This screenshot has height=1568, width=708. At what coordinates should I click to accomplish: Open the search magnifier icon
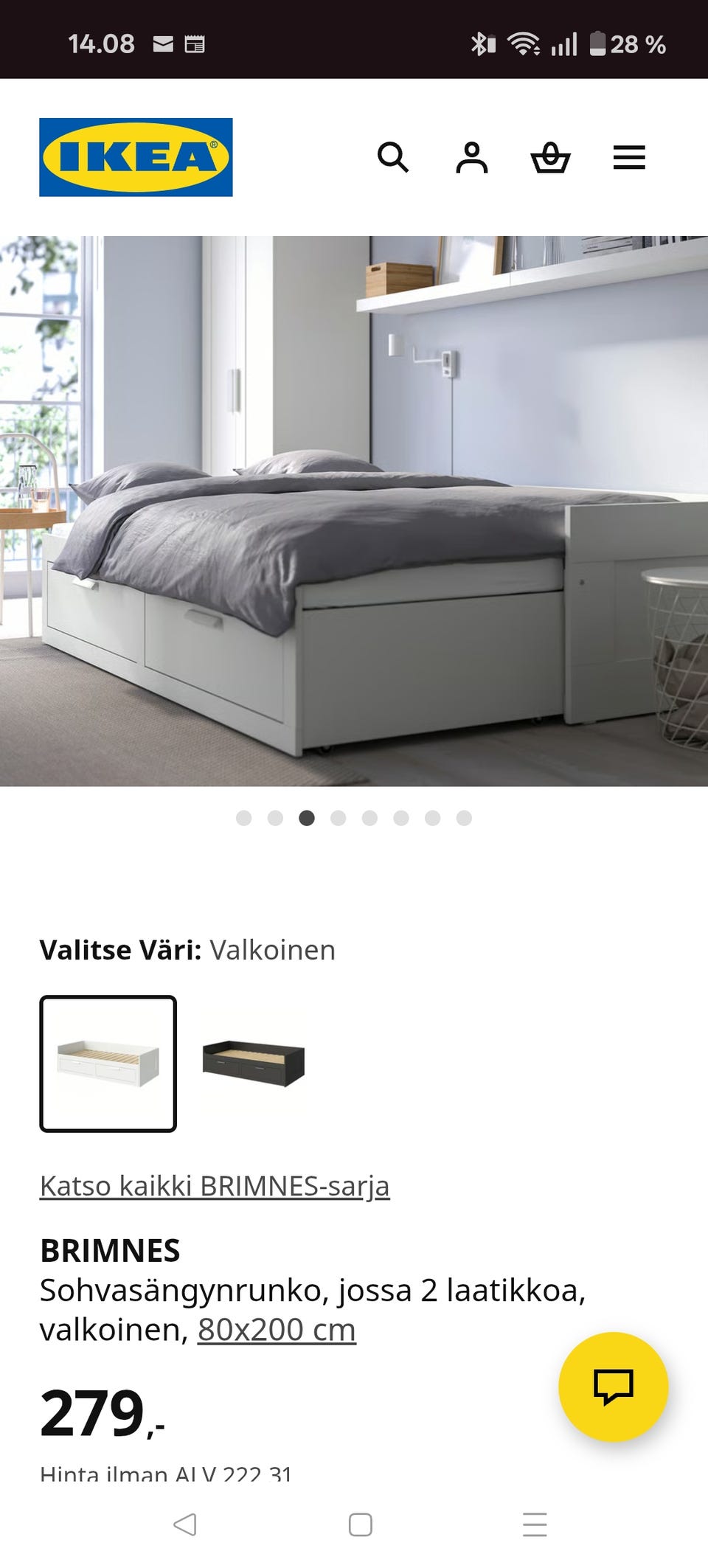[x=393, y=157]
